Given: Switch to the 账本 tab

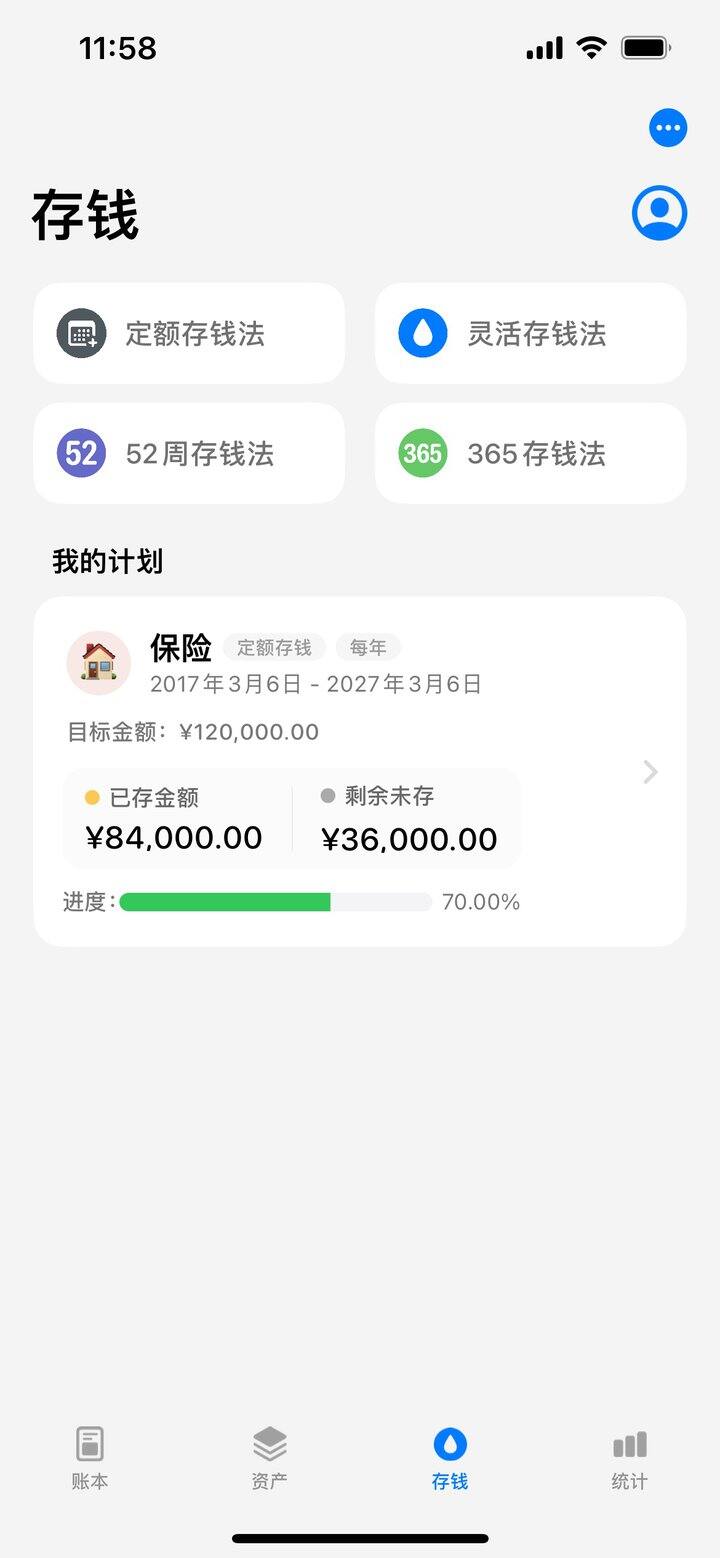Looking at the screenshot, I should click(90, 1459).
